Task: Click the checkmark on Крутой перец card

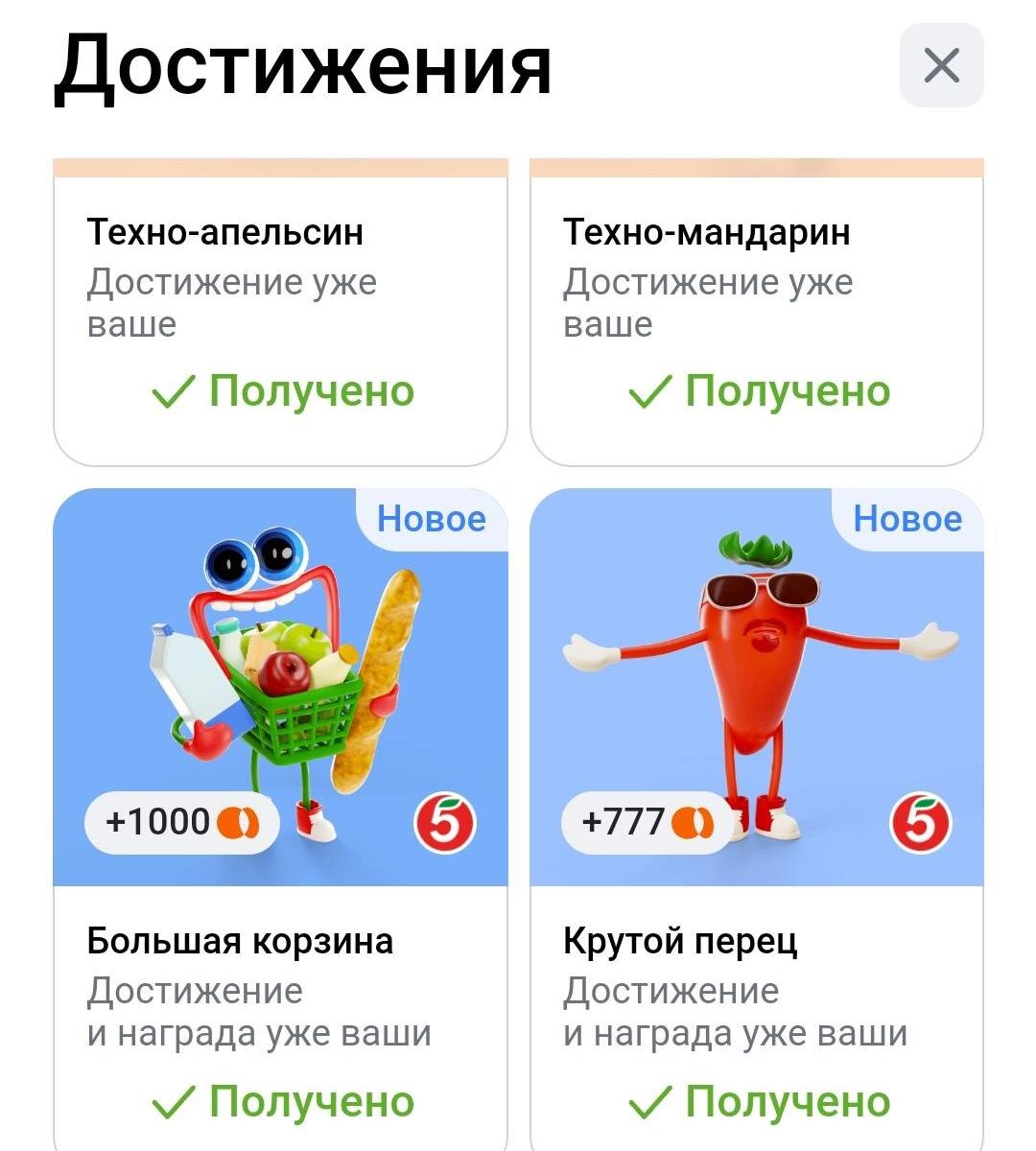Action: pyautogui.click(x=652, y=1101)
